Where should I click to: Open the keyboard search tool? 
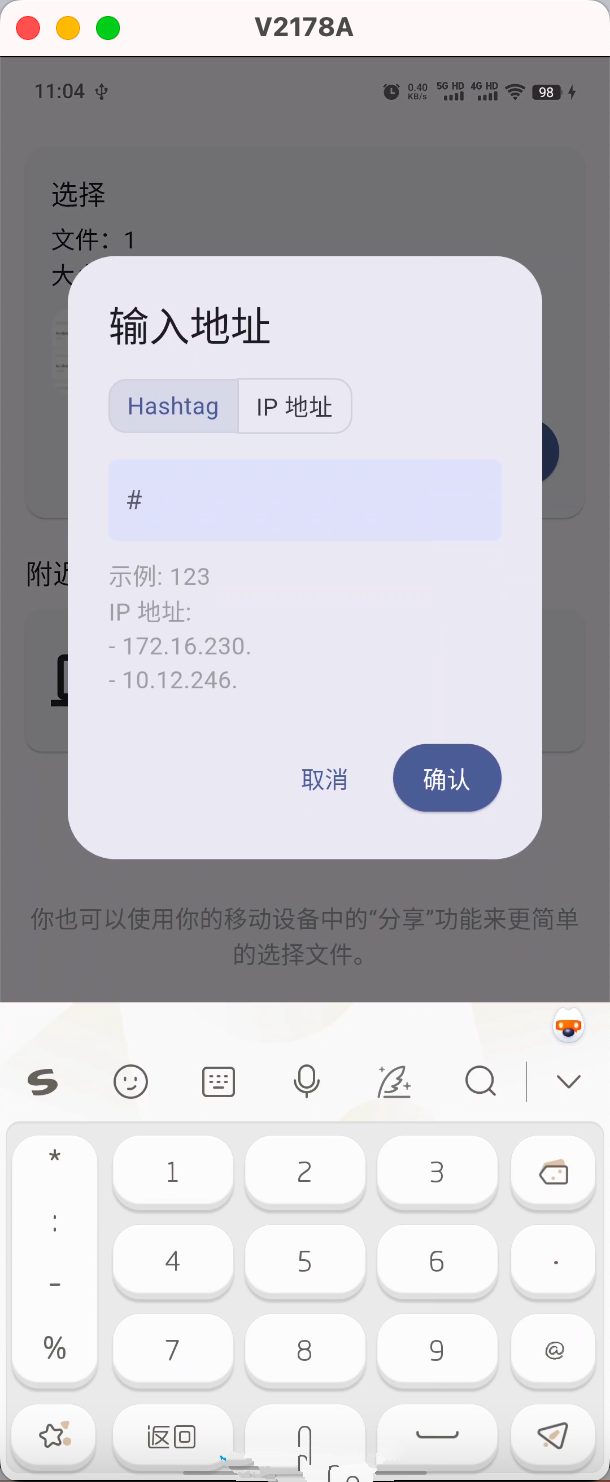pyautogui.click(x=481, y=1081)
